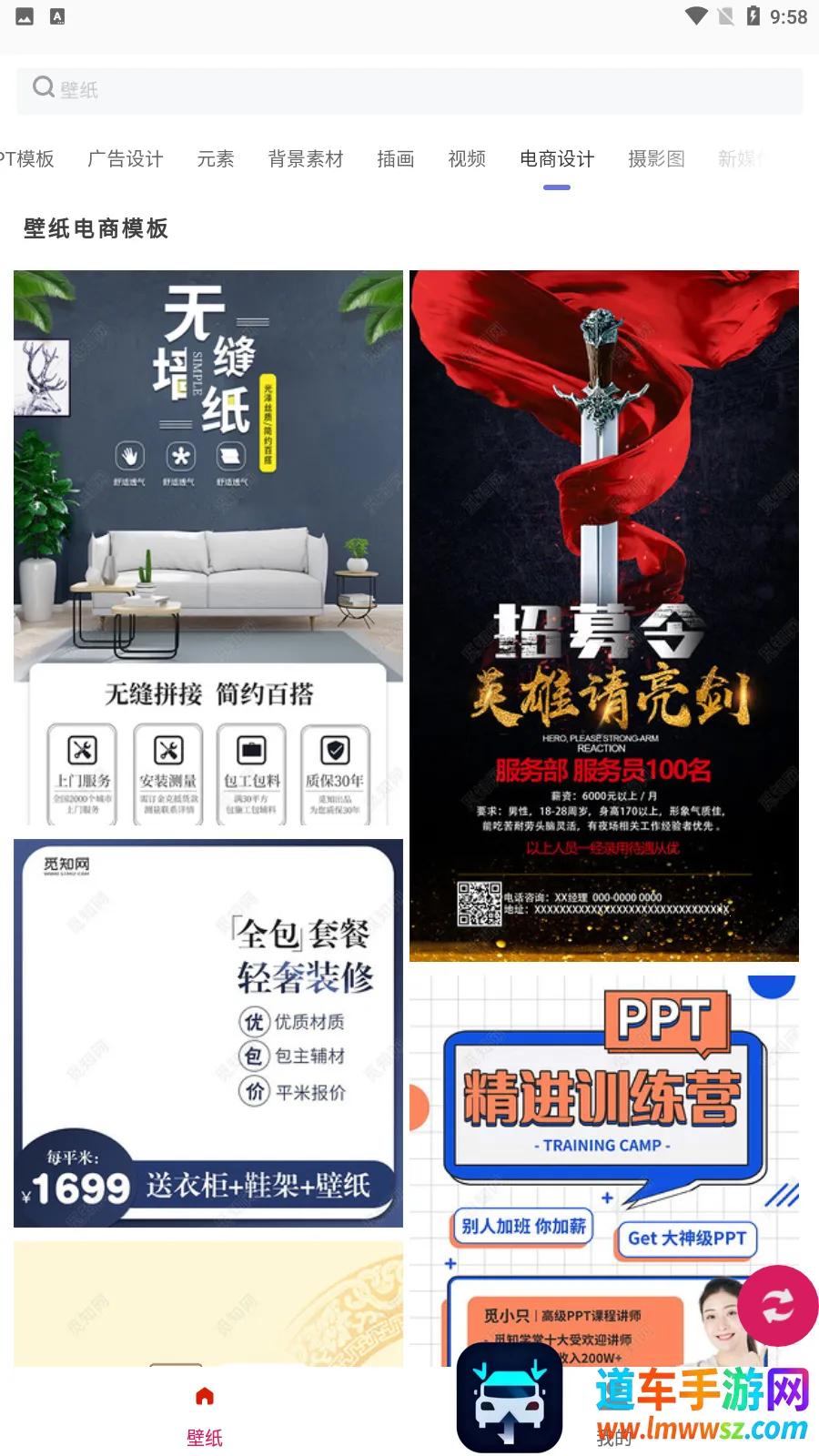Open the 壁纸 search box
Screen dimensions: 819x1456
click(409, 90)
